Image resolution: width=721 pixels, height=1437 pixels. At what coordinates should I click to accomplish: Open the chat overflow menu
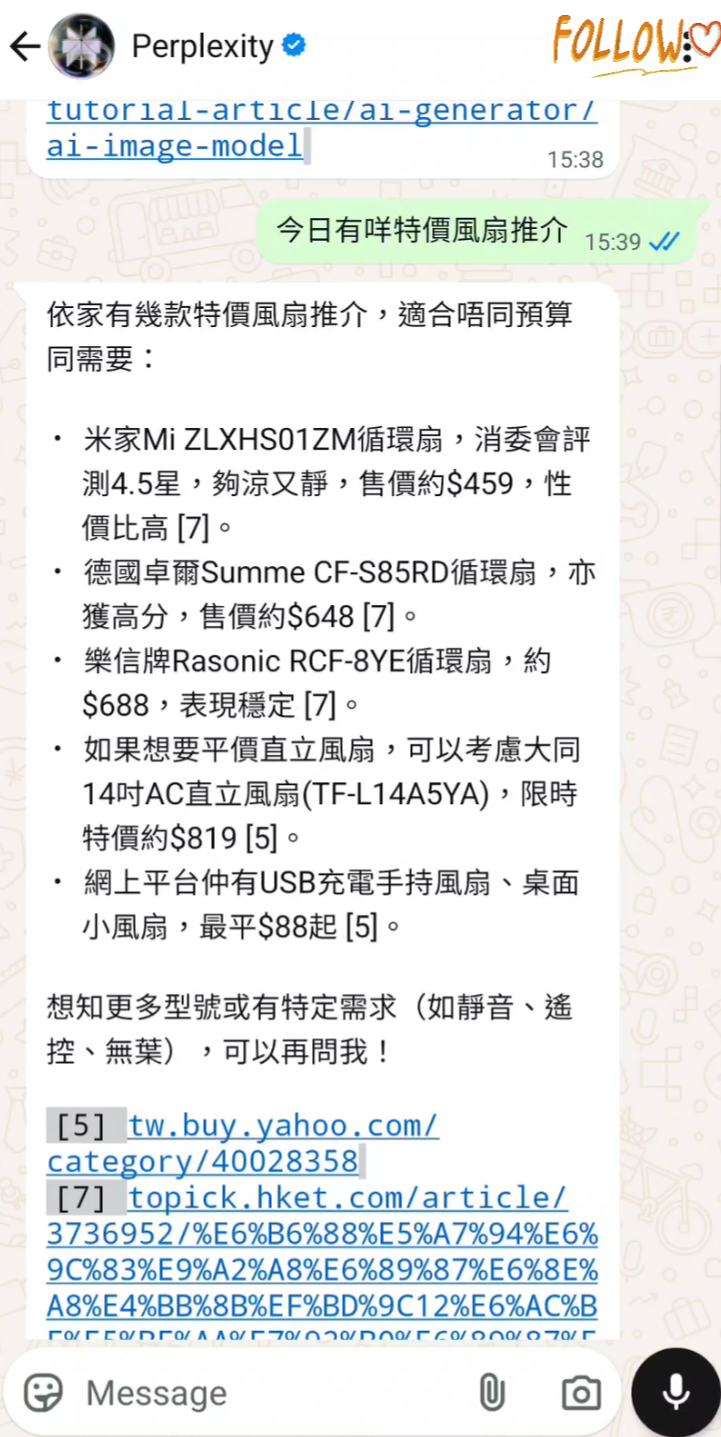688,46
